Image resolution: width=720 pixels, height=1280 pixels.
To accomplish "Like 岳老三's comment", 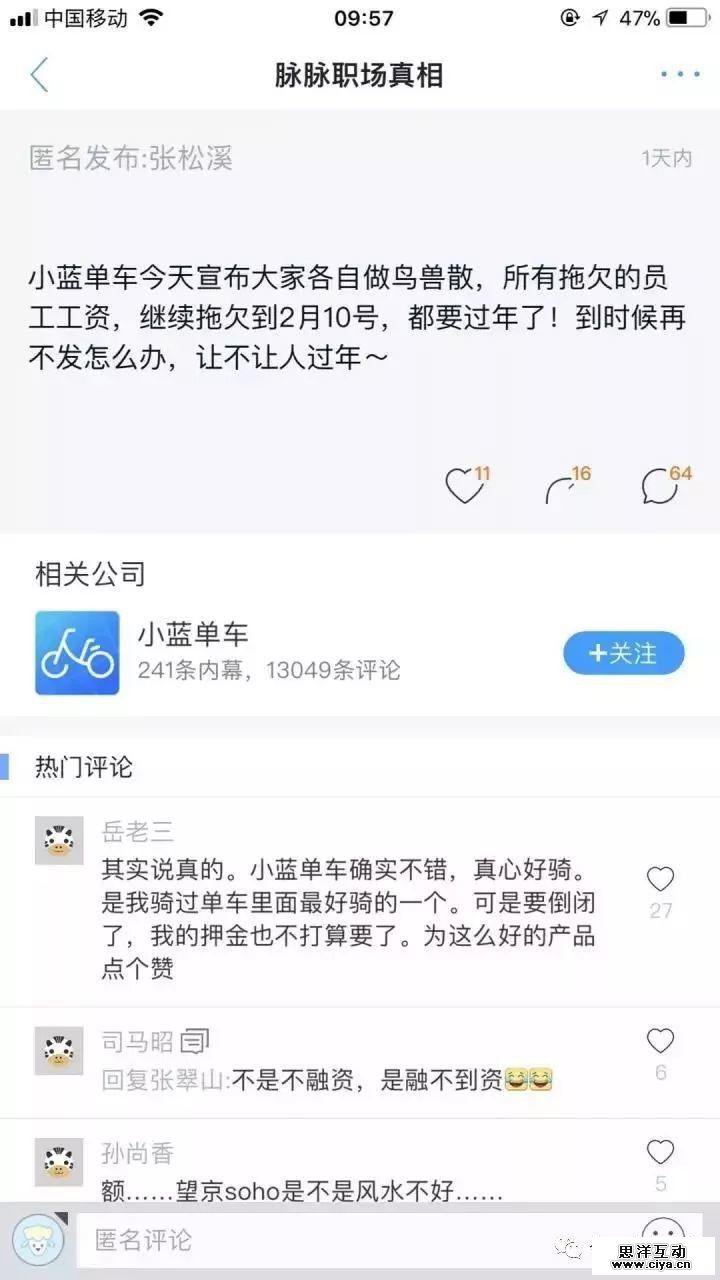I will (660, 880).
